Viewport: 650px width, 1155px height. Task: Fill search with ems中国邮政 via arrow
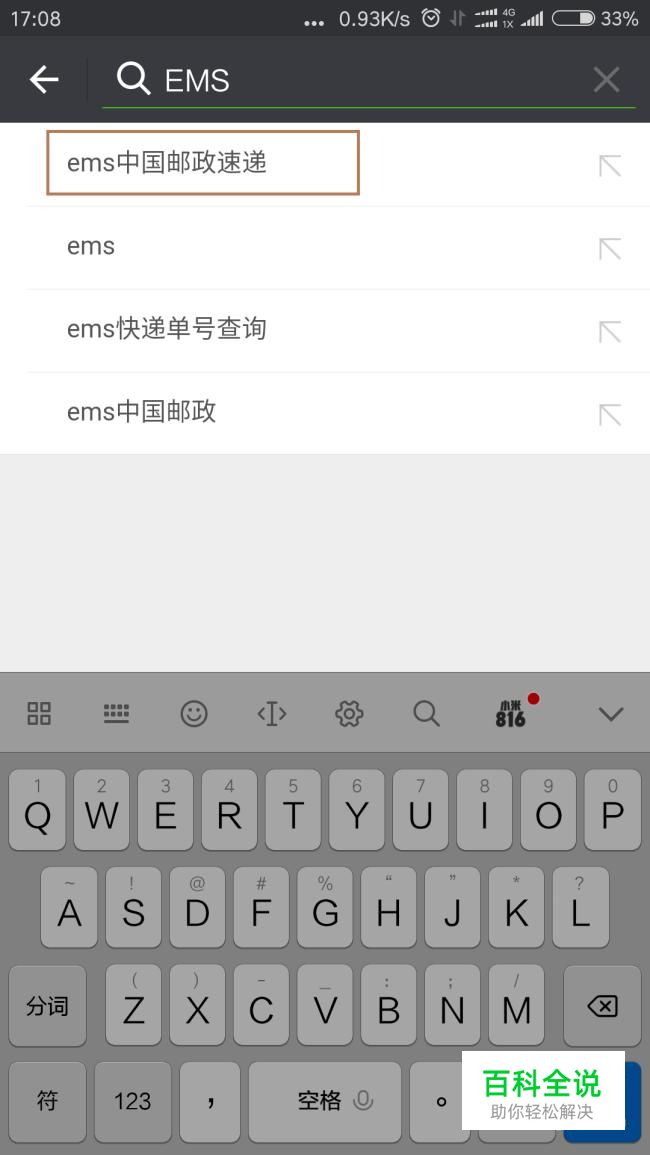[x=609, y=415]
